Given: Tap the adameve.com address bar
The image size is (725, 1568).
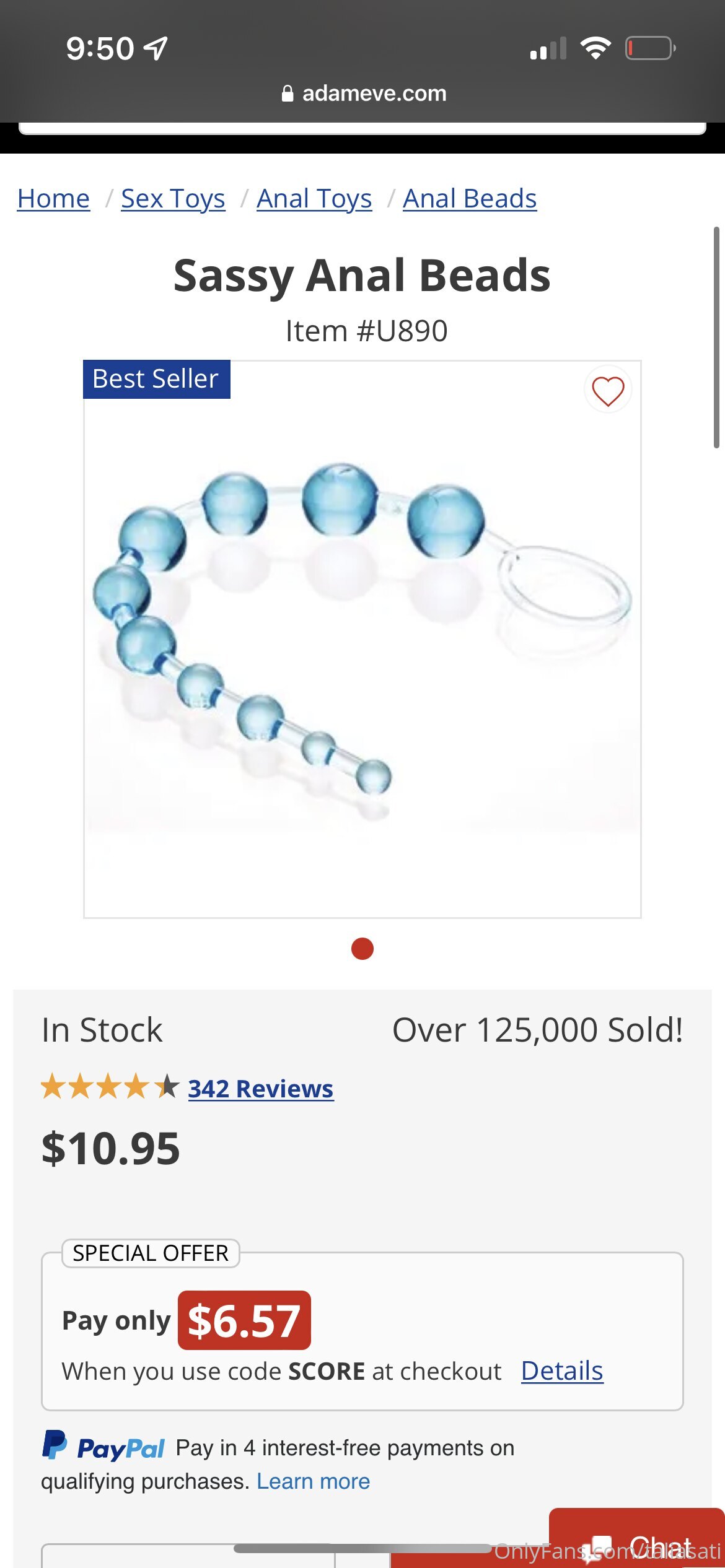Looking at the screenshot, I should point(364,94).
